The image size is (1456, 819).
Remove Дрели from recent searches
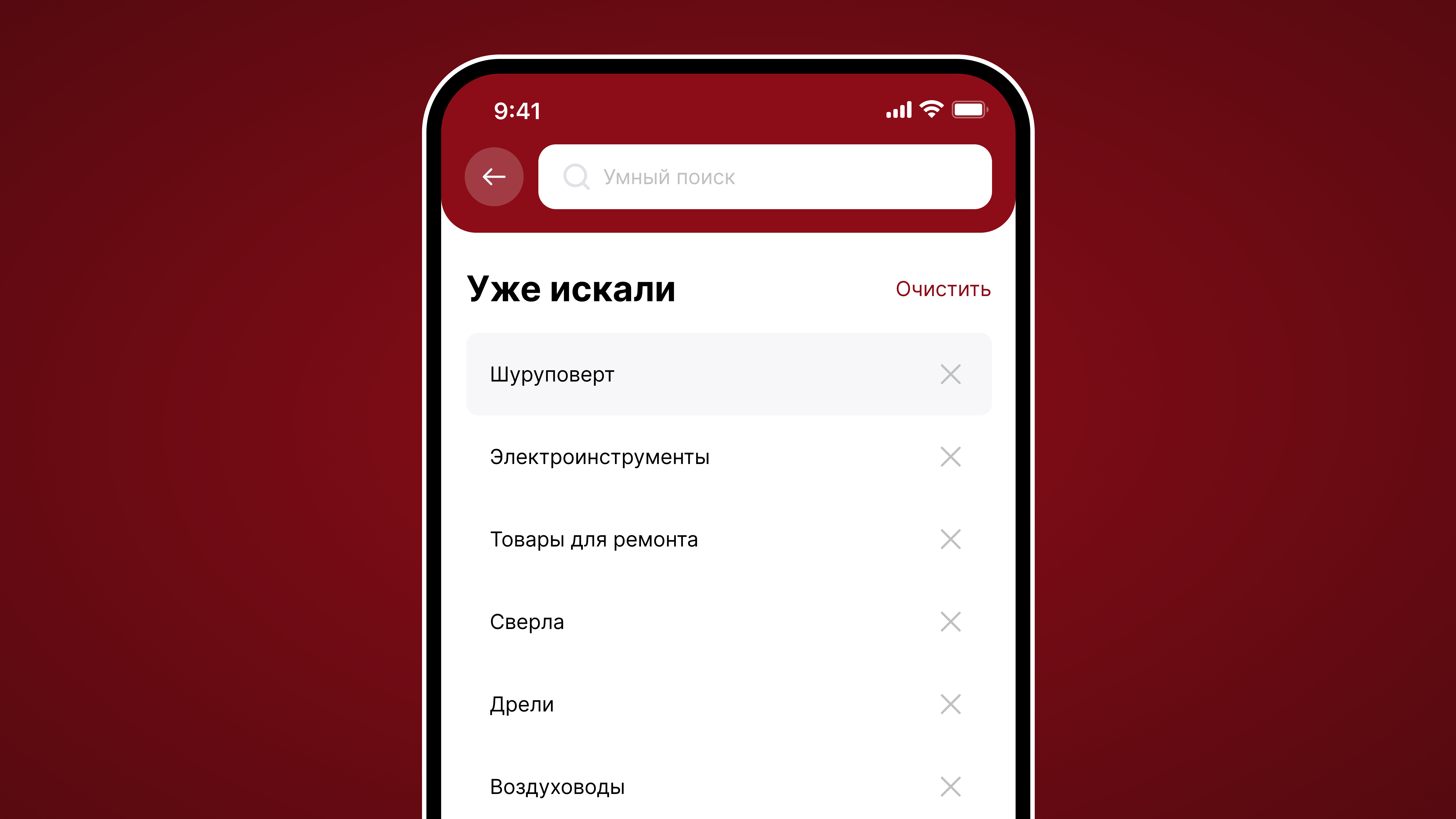950,704
